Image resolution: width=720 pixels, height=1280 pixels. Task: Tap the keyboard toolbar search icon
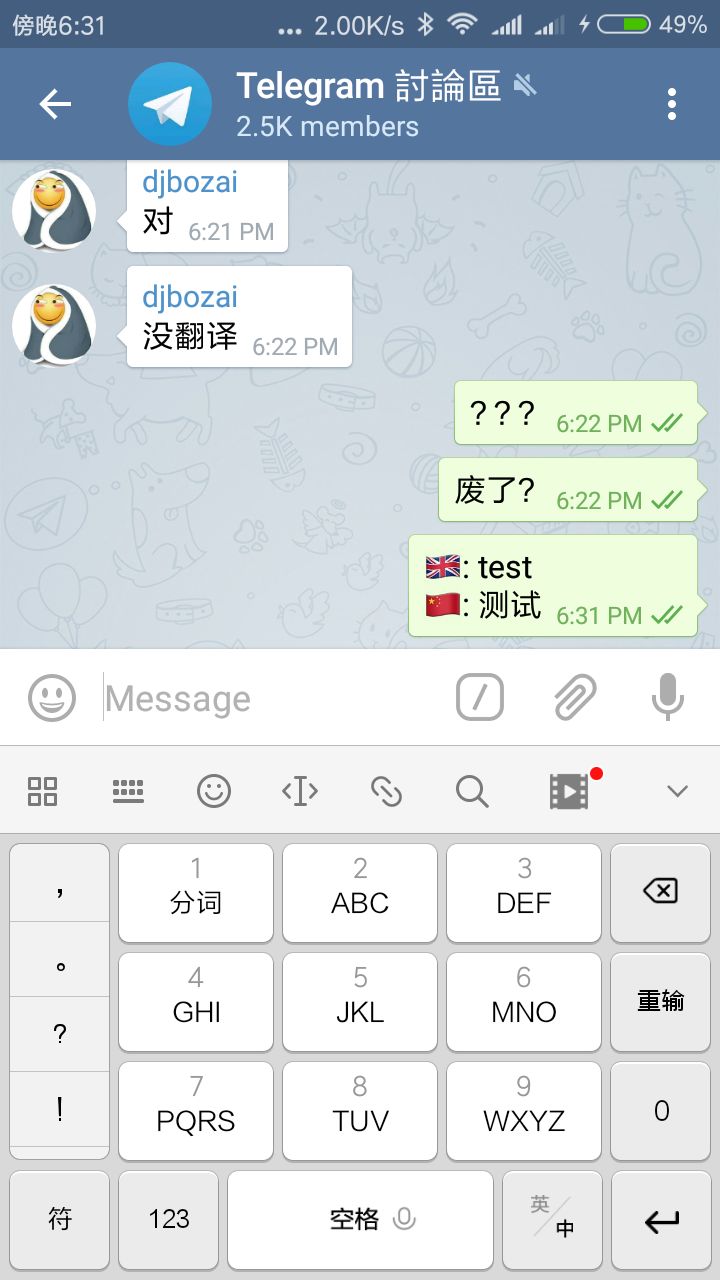[472, 792]
